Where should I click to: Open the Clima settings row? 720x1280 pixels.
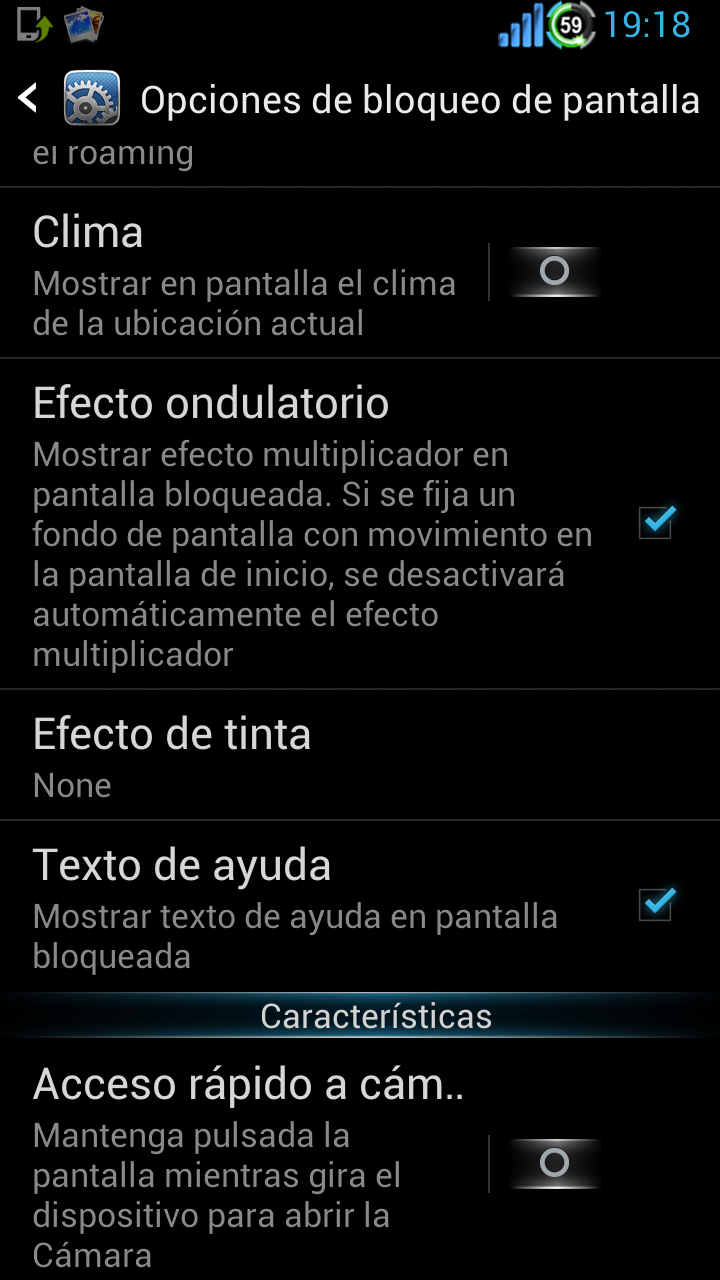tap(245, 272)
